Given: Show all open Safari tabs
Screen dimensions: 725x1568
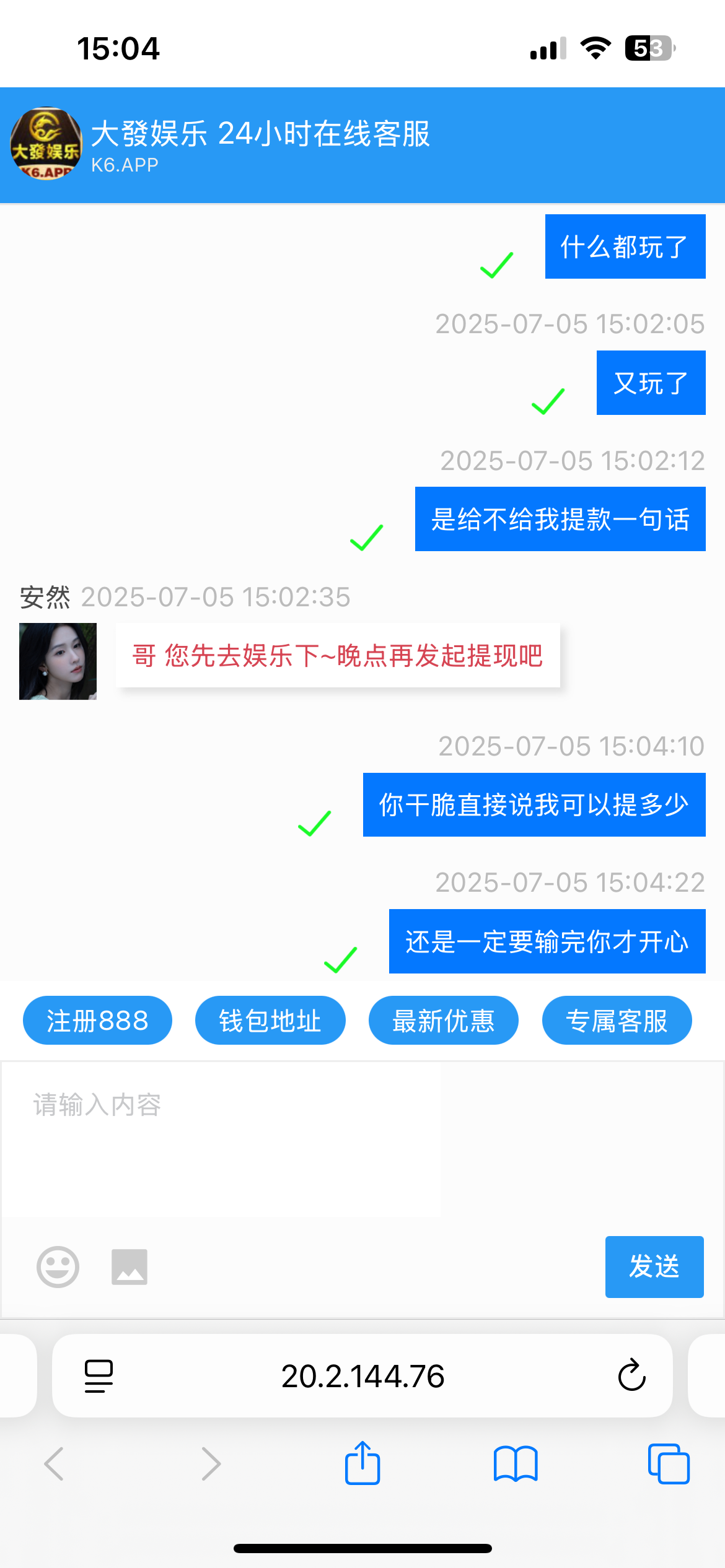Looking at the screenshot, I should coord(669,1464).
